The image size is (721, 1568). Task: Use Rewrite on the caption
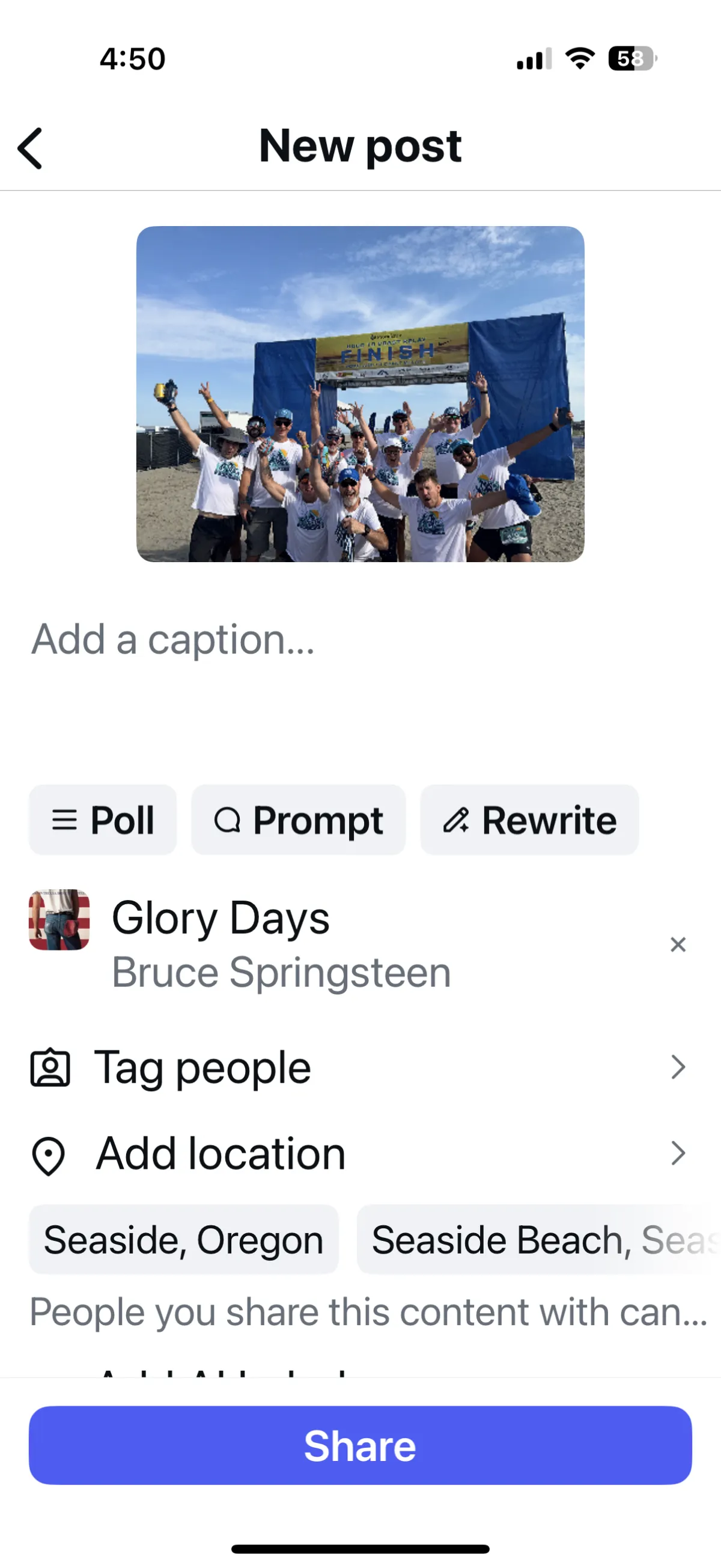tap(529, 820)
